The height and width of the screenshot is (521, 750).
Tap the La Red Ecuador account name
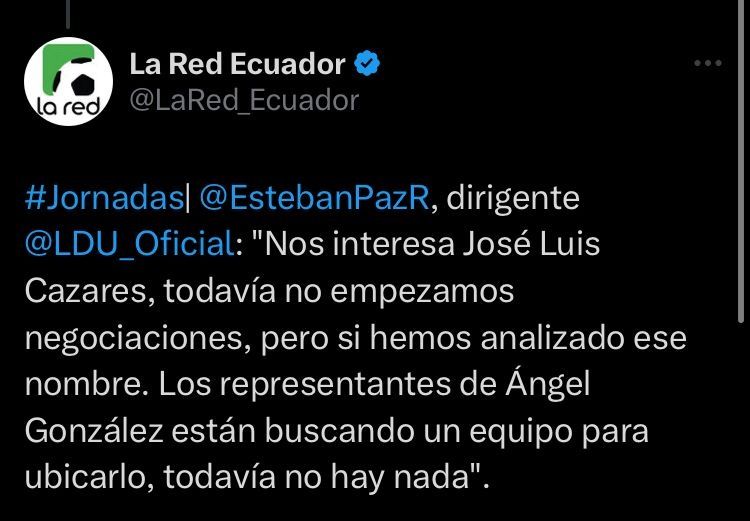[237, 65]
